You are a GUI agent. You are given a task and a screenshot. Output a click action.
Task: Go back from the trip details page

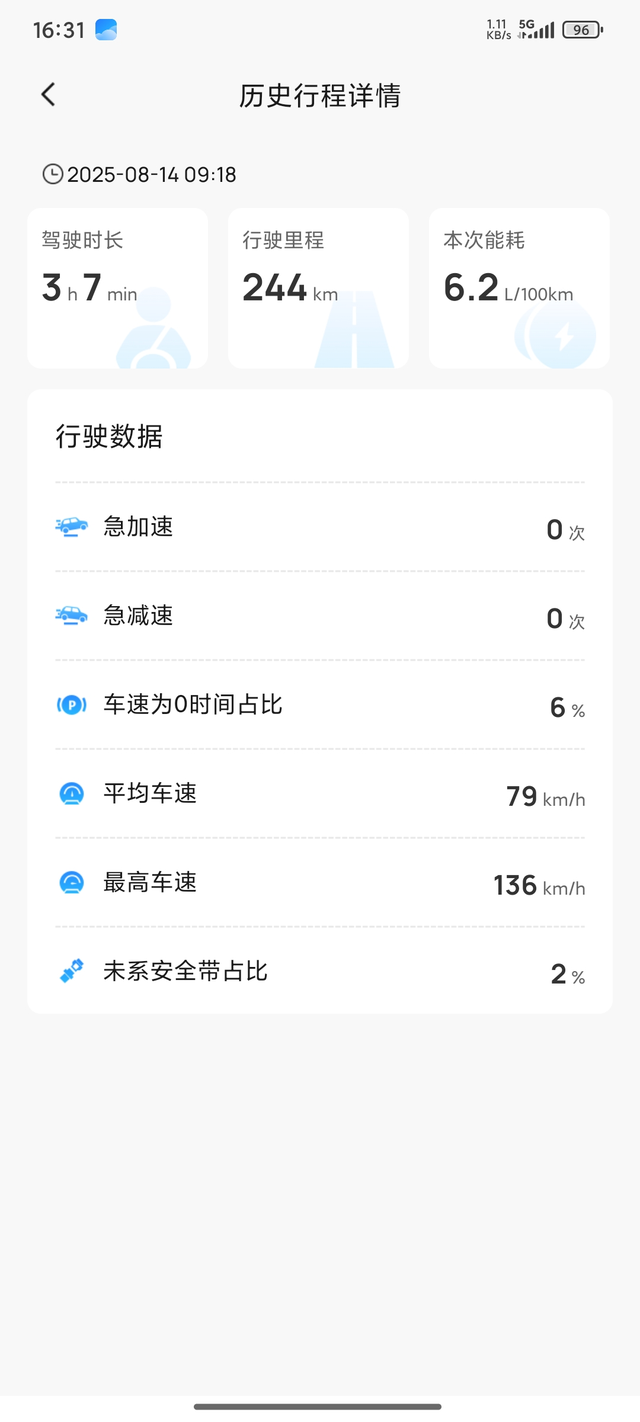pyautogui.click(x=48, y=95)
